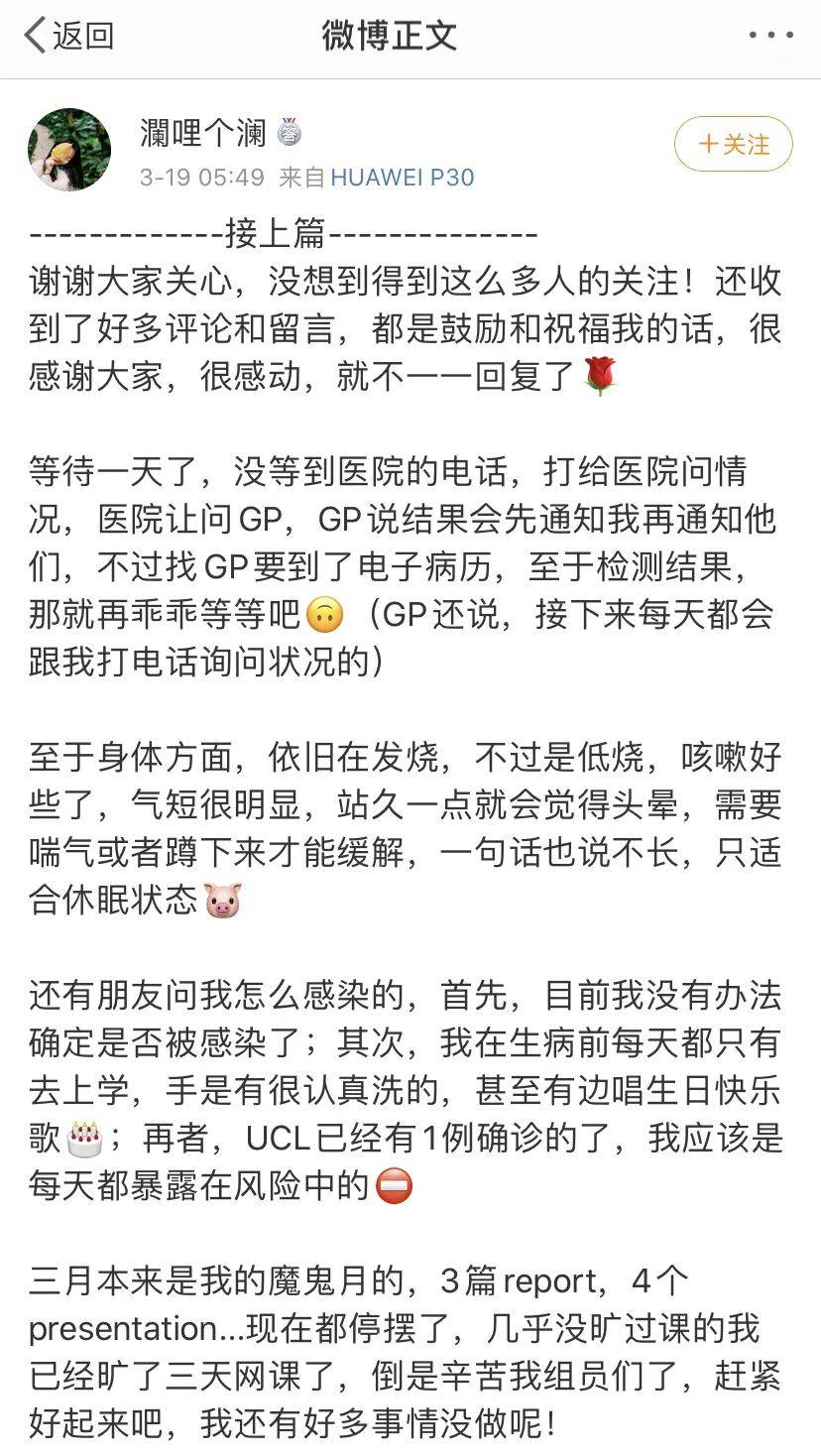Screen dimensions: 821x1456
Task: Open the three-dot overflow menu
Action: pyautogui.click(x=770, y=37)
